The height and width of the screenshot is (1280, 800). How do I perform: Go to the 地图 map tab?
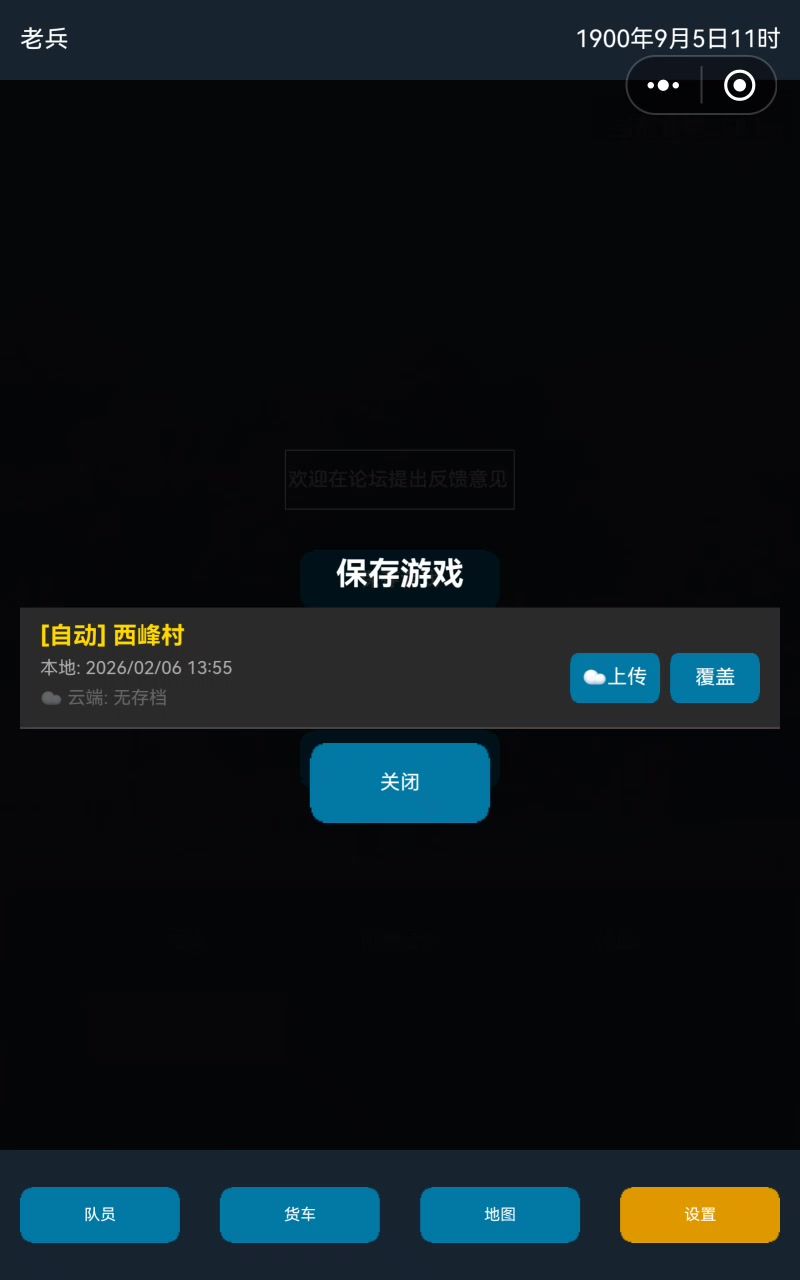[500, 1214]
